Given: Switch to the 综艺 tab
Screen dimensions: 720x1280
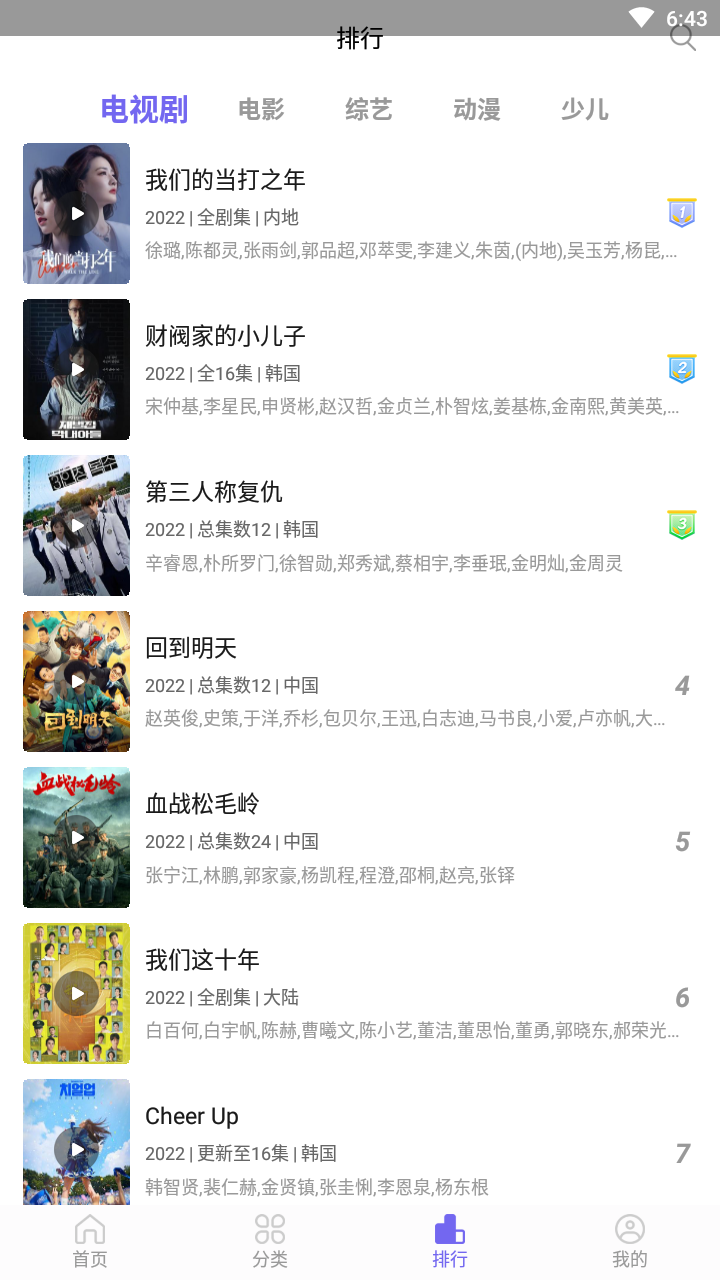Looking at the screenshot, I should 368,110.
